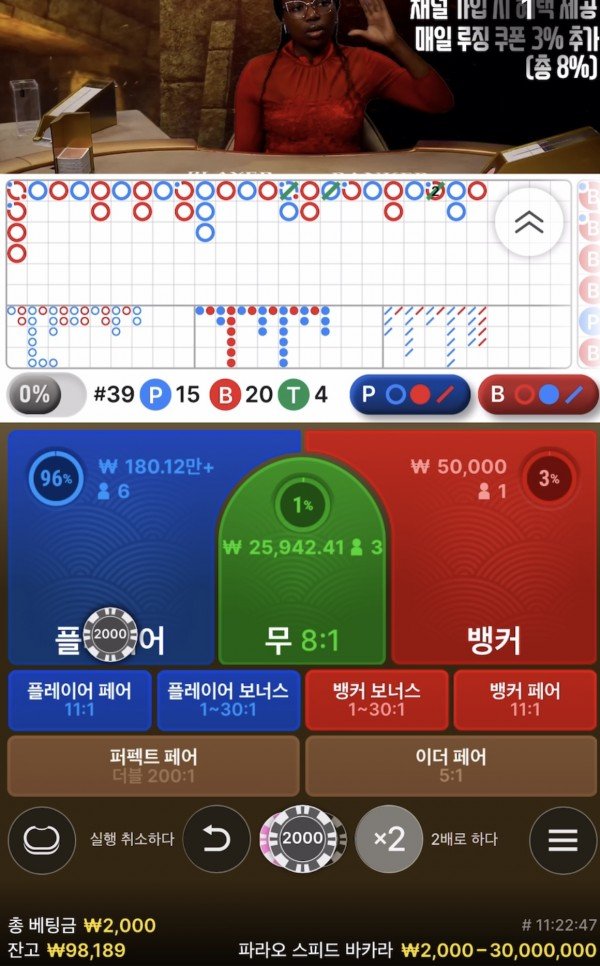Select the 뱅커 보너스 side bet
The image size is (600, 966).
tap(376, 700)
